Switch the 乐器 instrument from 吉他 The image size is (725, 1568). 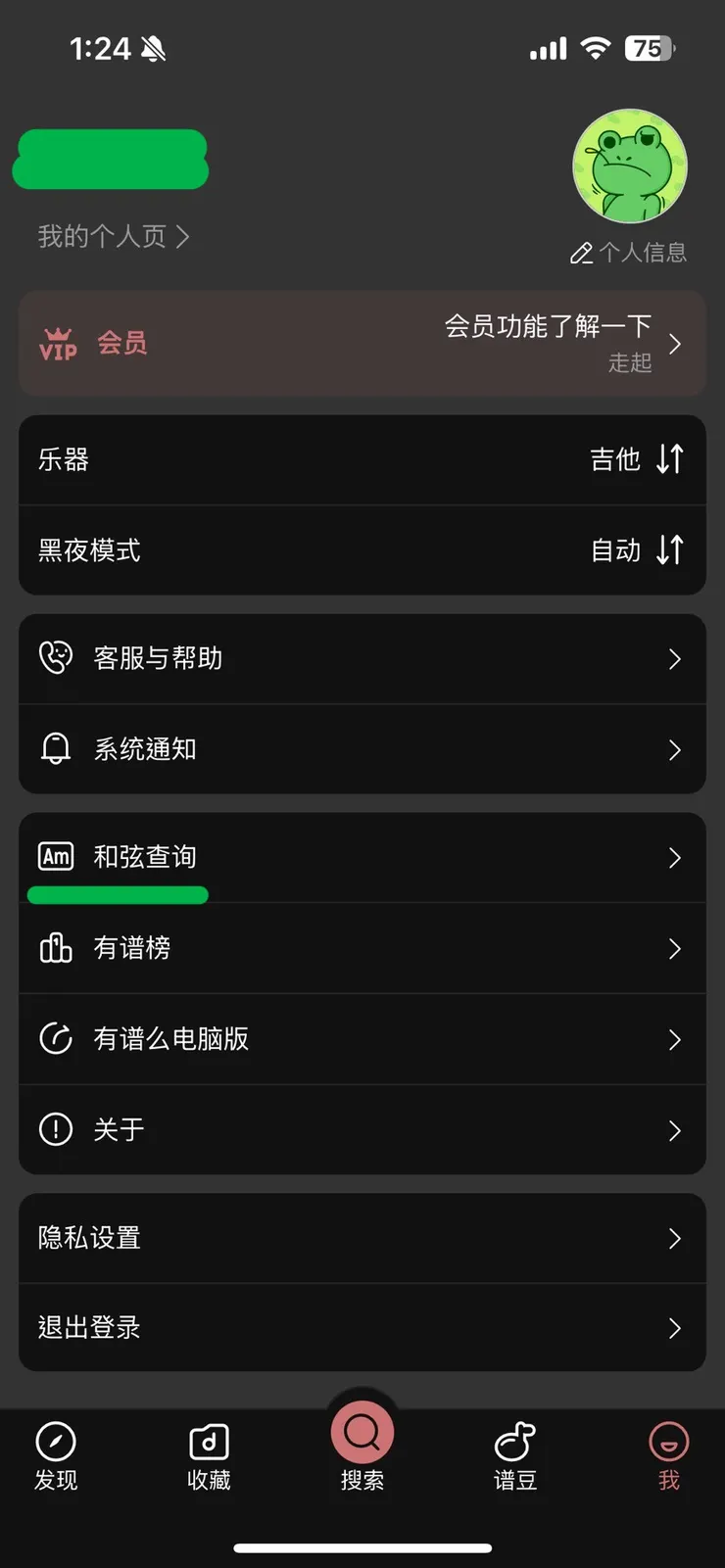(362, 459)
